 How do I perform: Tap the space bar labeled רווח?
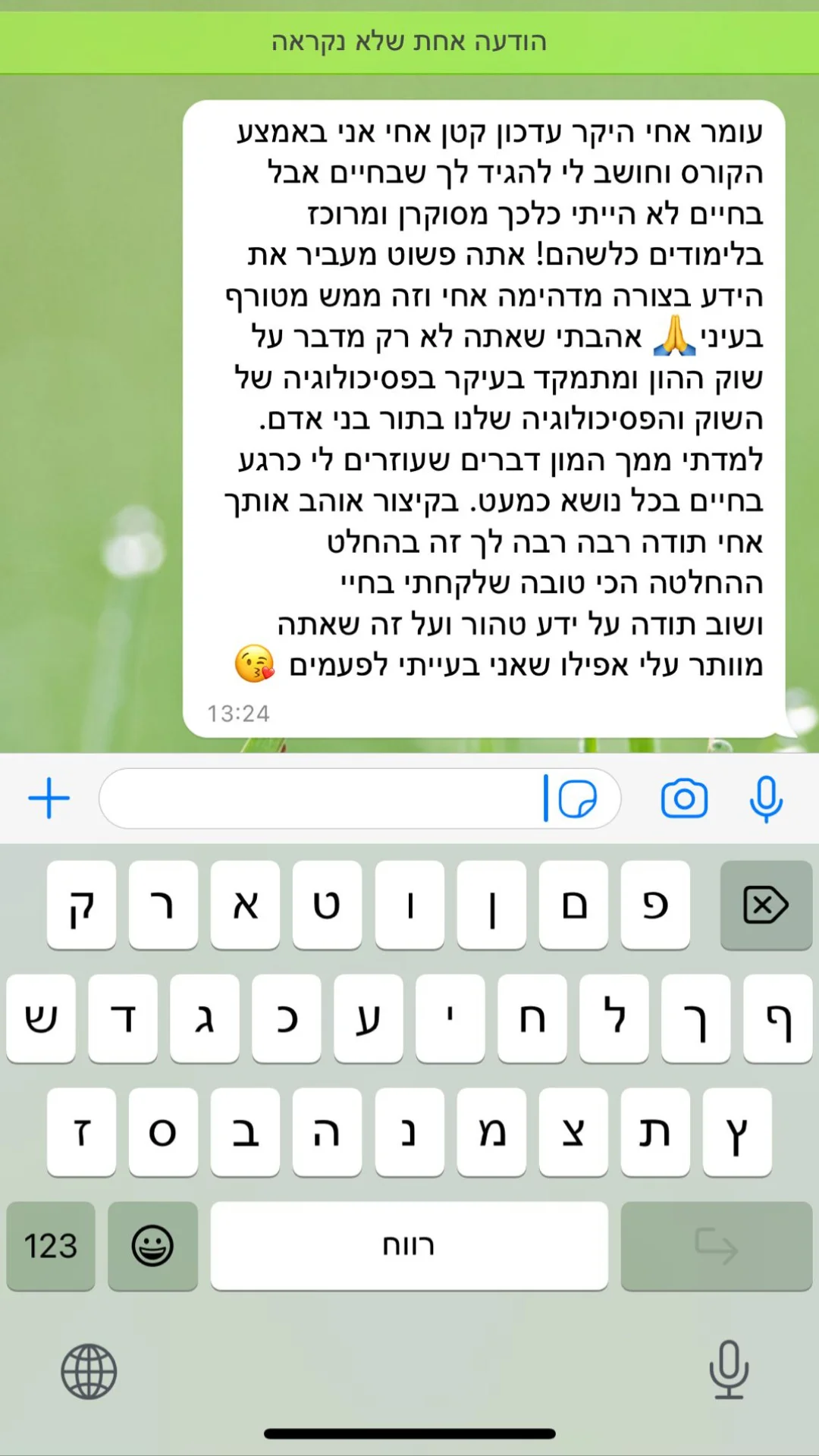pos(409,1246)
